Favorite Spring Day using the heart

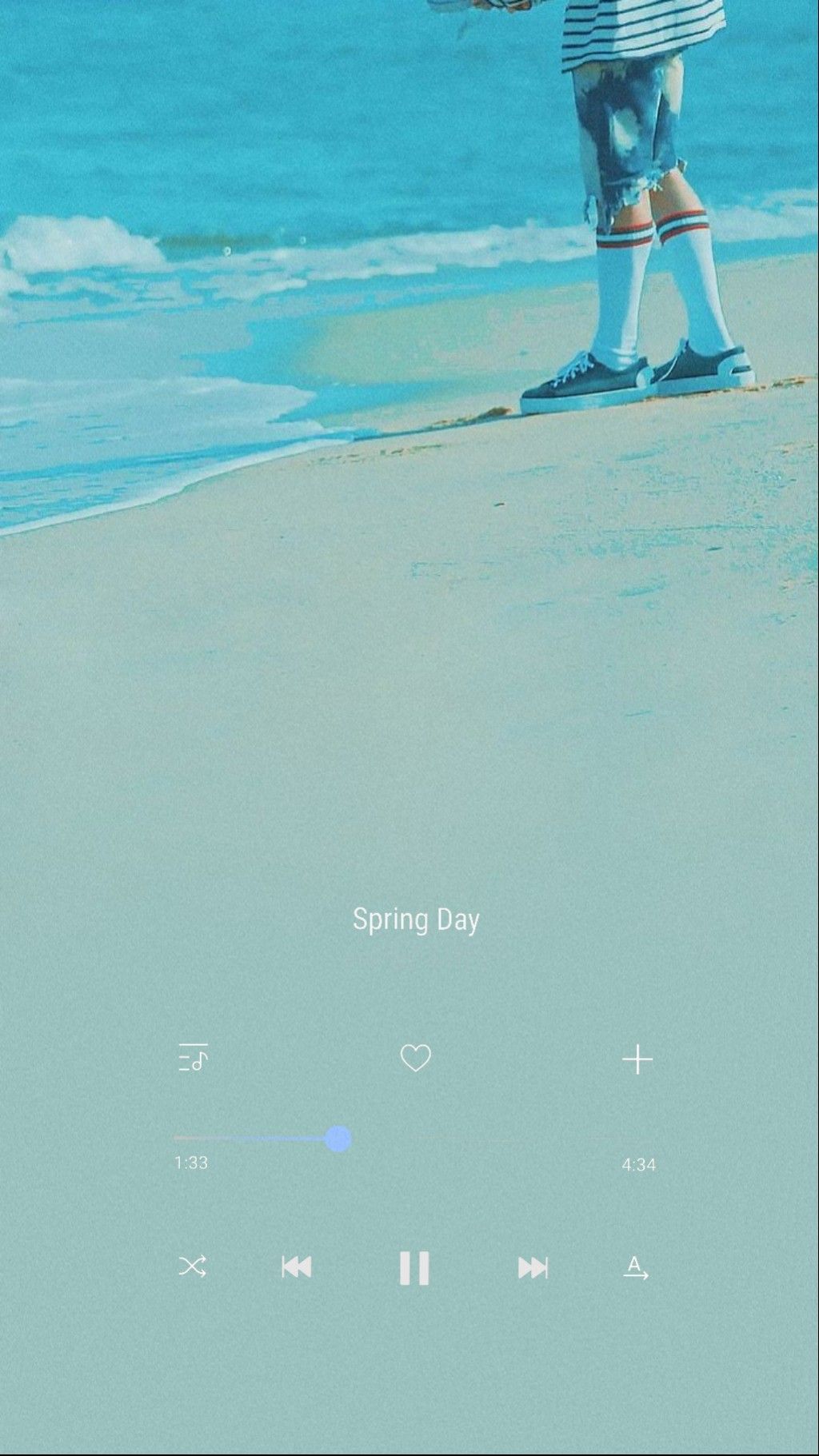pos(415,1058)
